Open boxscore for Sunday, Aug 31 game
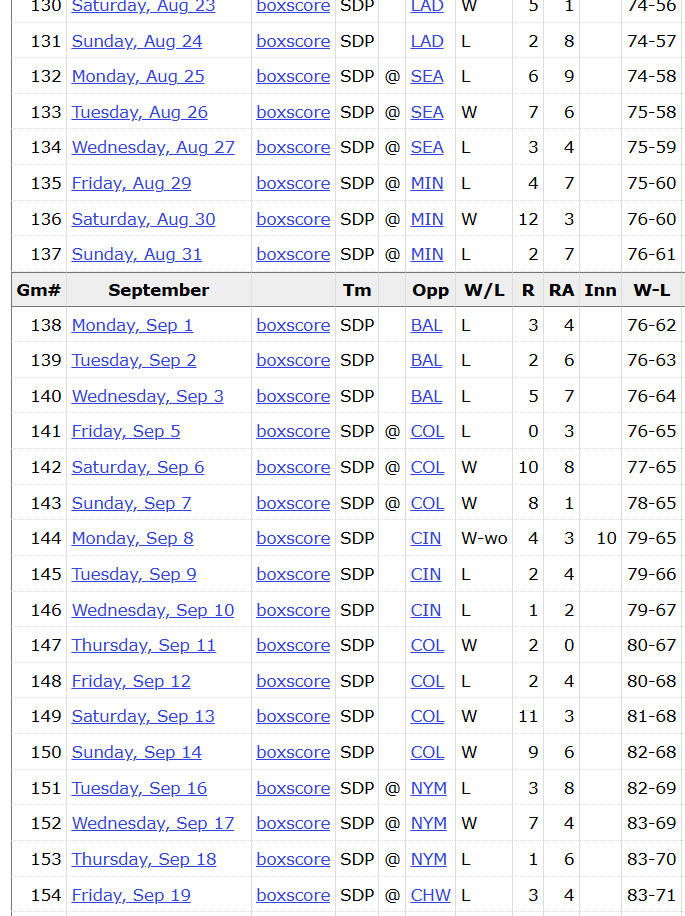The width and height of the screenshot is (685, 916). 293,254
